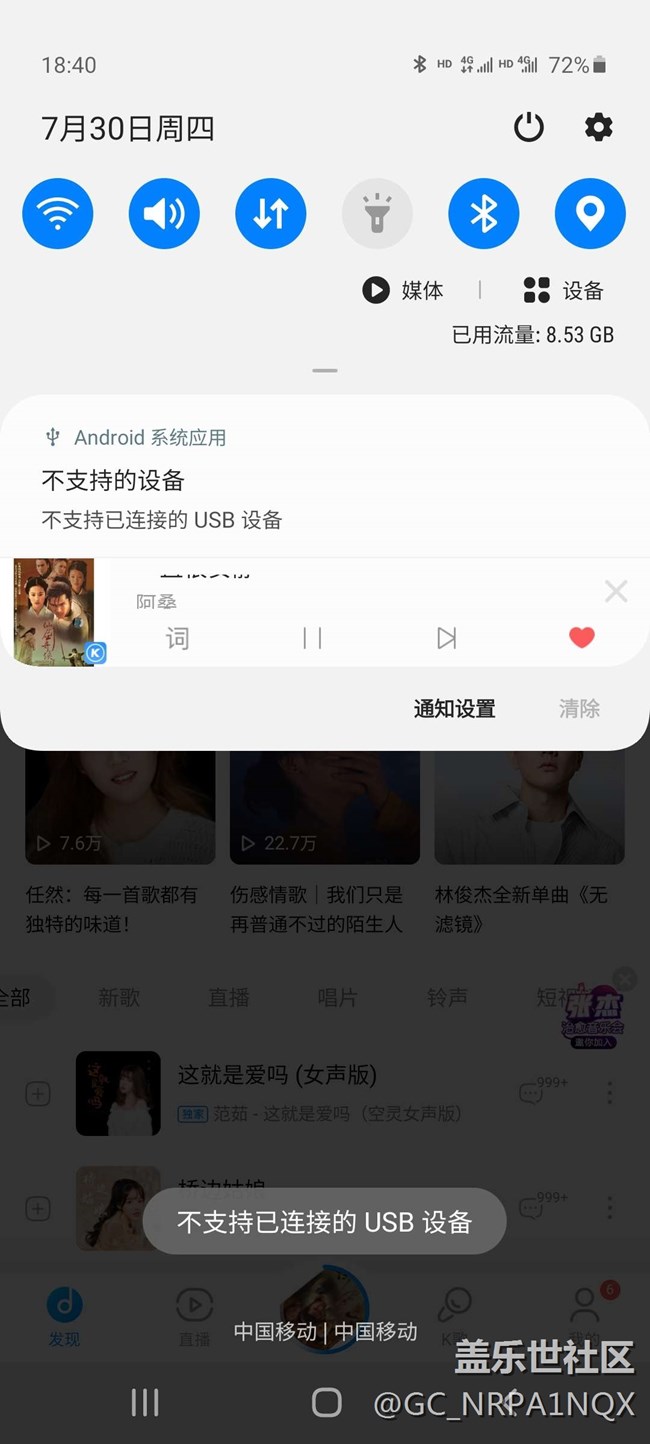Toggle the Wi-Fi quick setting
This screenshot has width=650, height=1444.
pyautogui.click(x=58, y=214)
